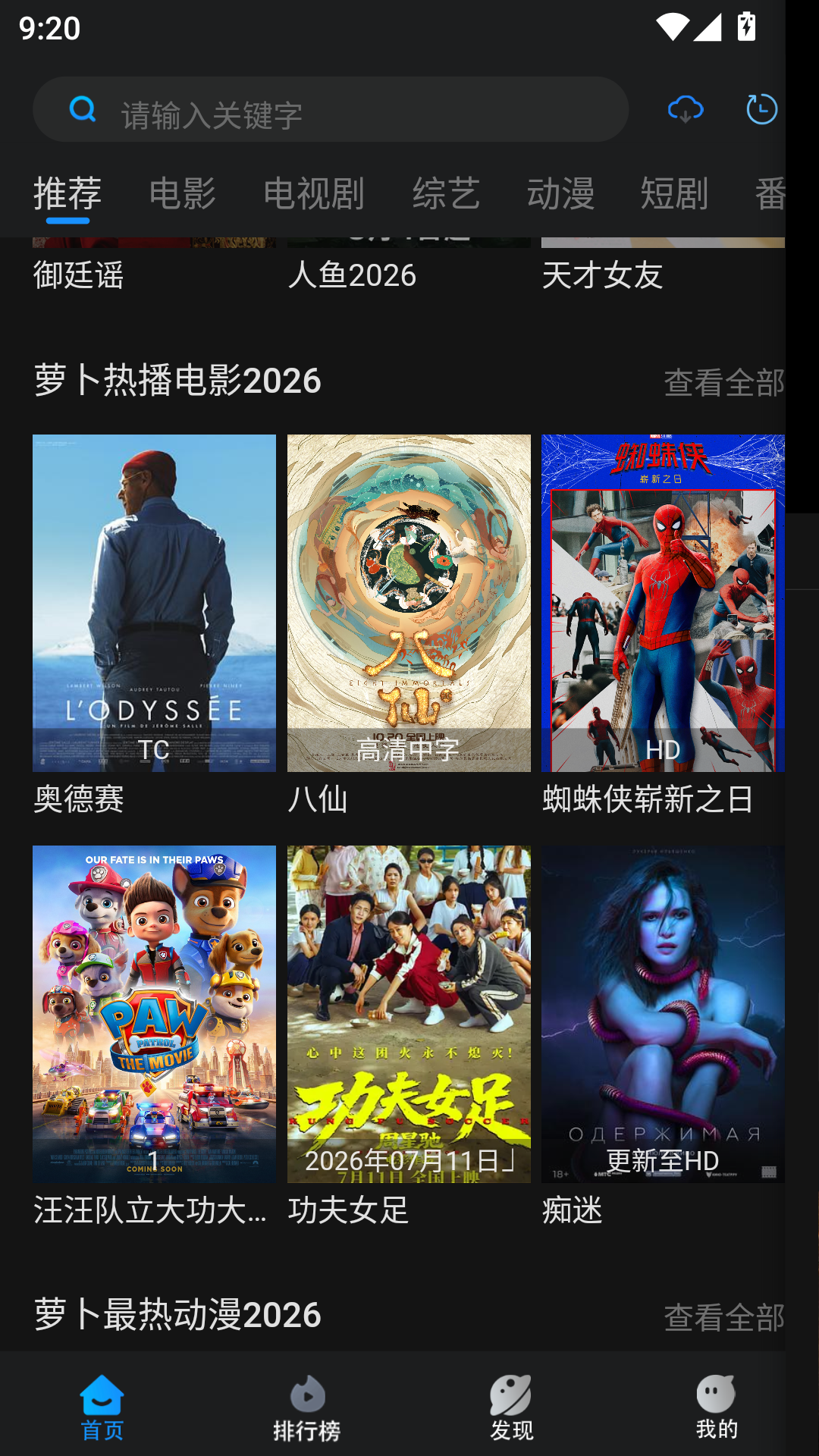Open the 八仙 movie card

coord(409,603)
